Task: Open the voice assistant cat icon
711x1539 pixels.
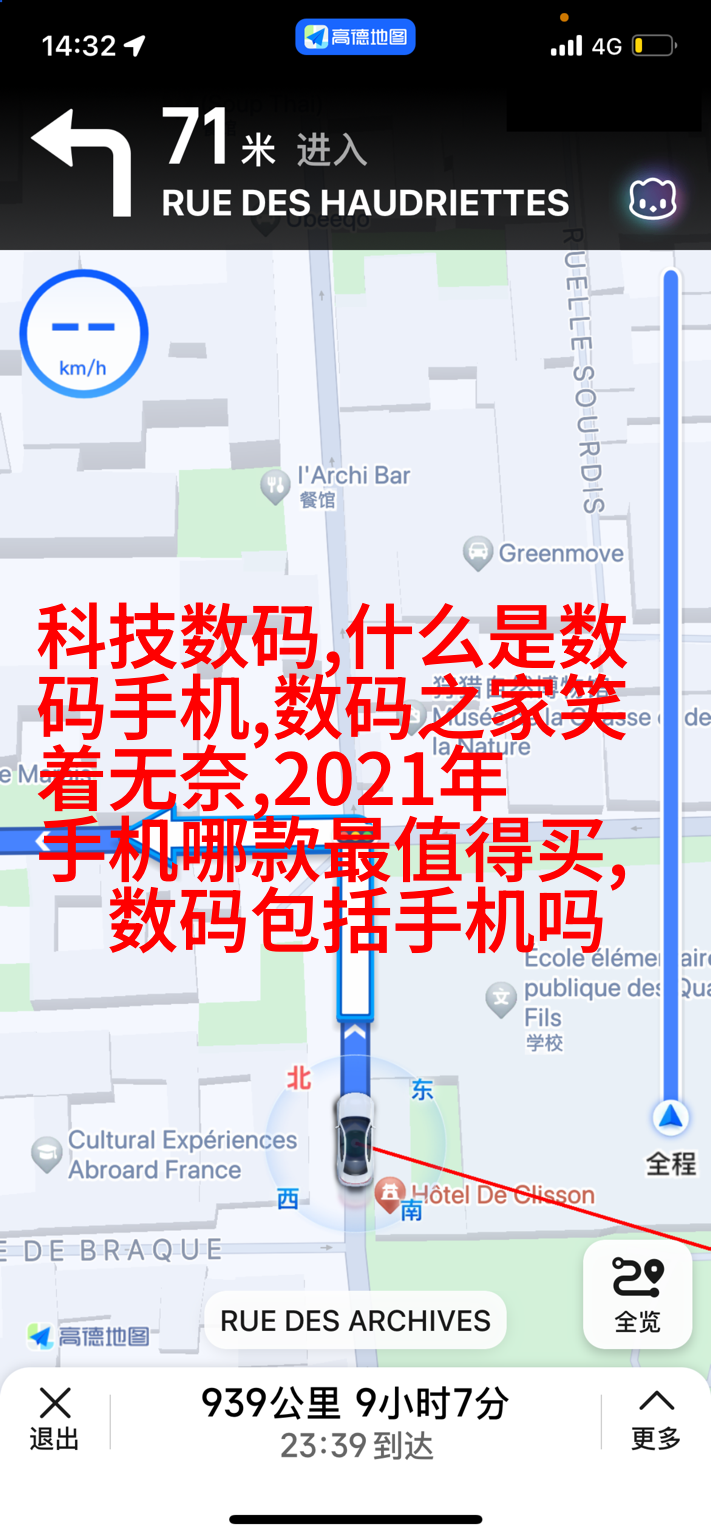Action: coord(652,200)
